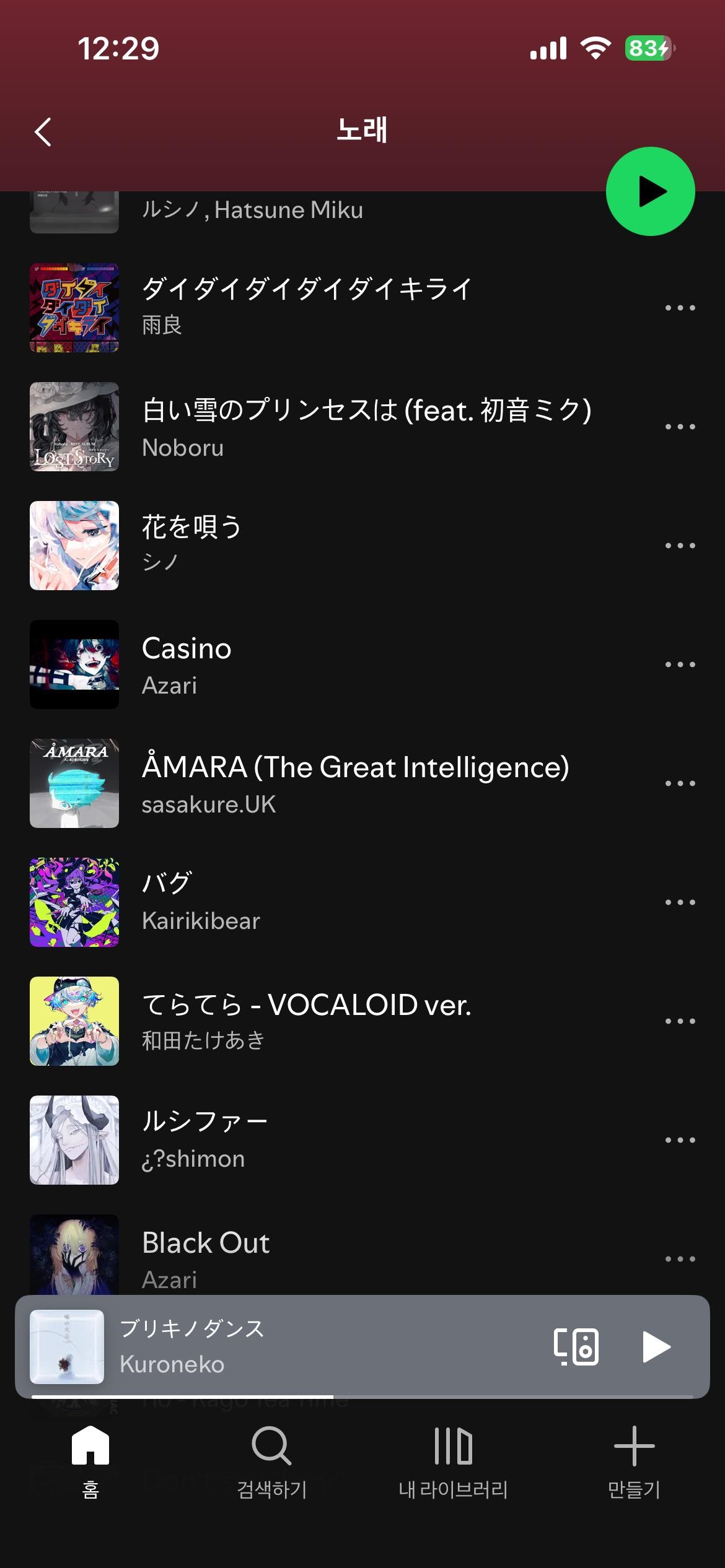Open the device picker in the mini player
The image size is (725, 1568).
coord(576,1347)
